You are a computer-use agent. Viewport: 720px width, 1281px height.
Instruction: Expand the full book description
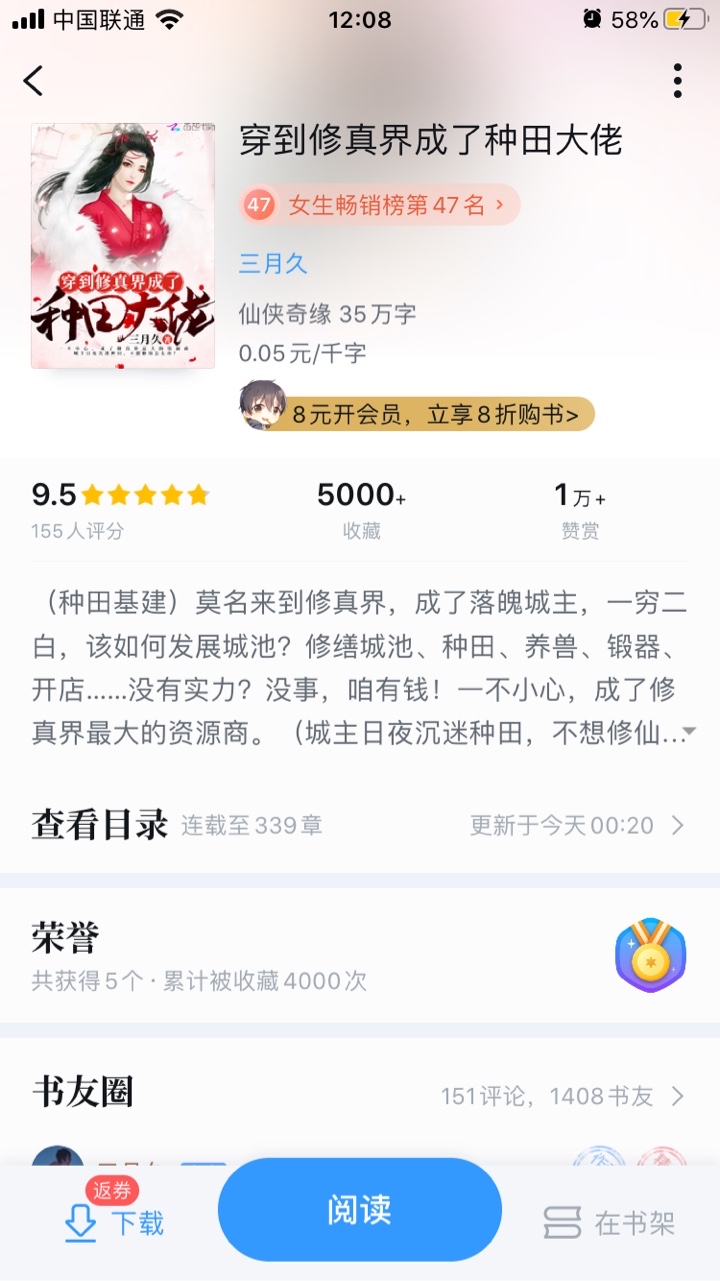point(688,732)
